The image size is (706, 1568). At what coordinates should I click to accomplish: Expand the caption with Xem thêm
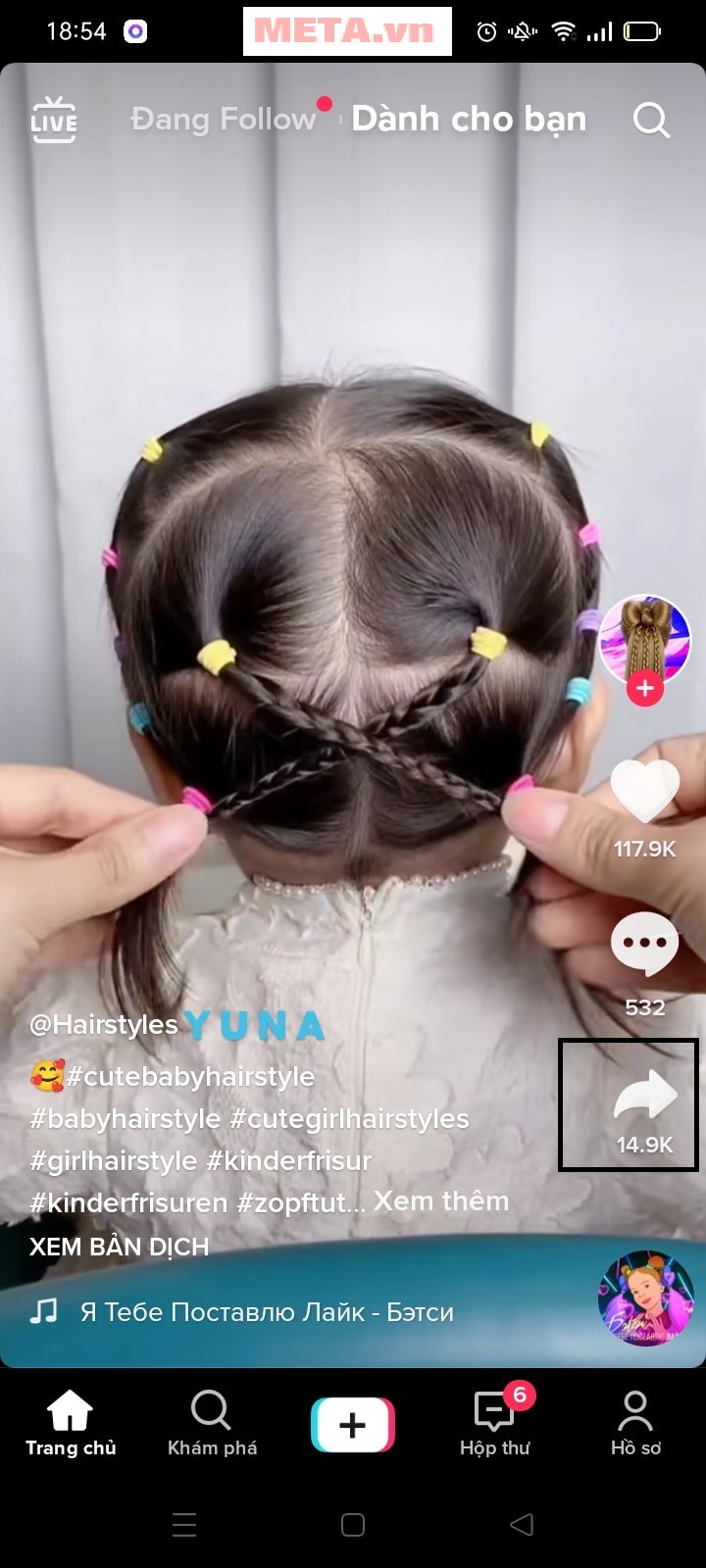coord(441,1201)
